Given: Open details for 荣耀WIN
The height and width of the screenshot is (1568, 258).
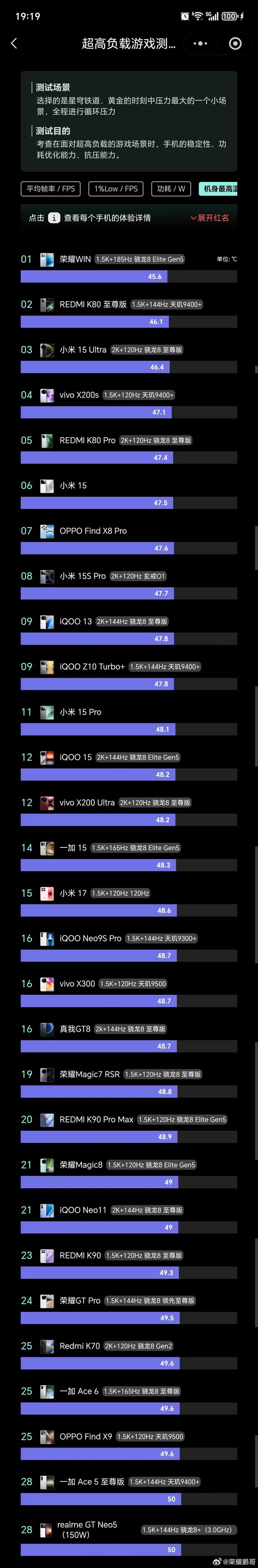Looking at the screenshot, I should tap(75, 259).
